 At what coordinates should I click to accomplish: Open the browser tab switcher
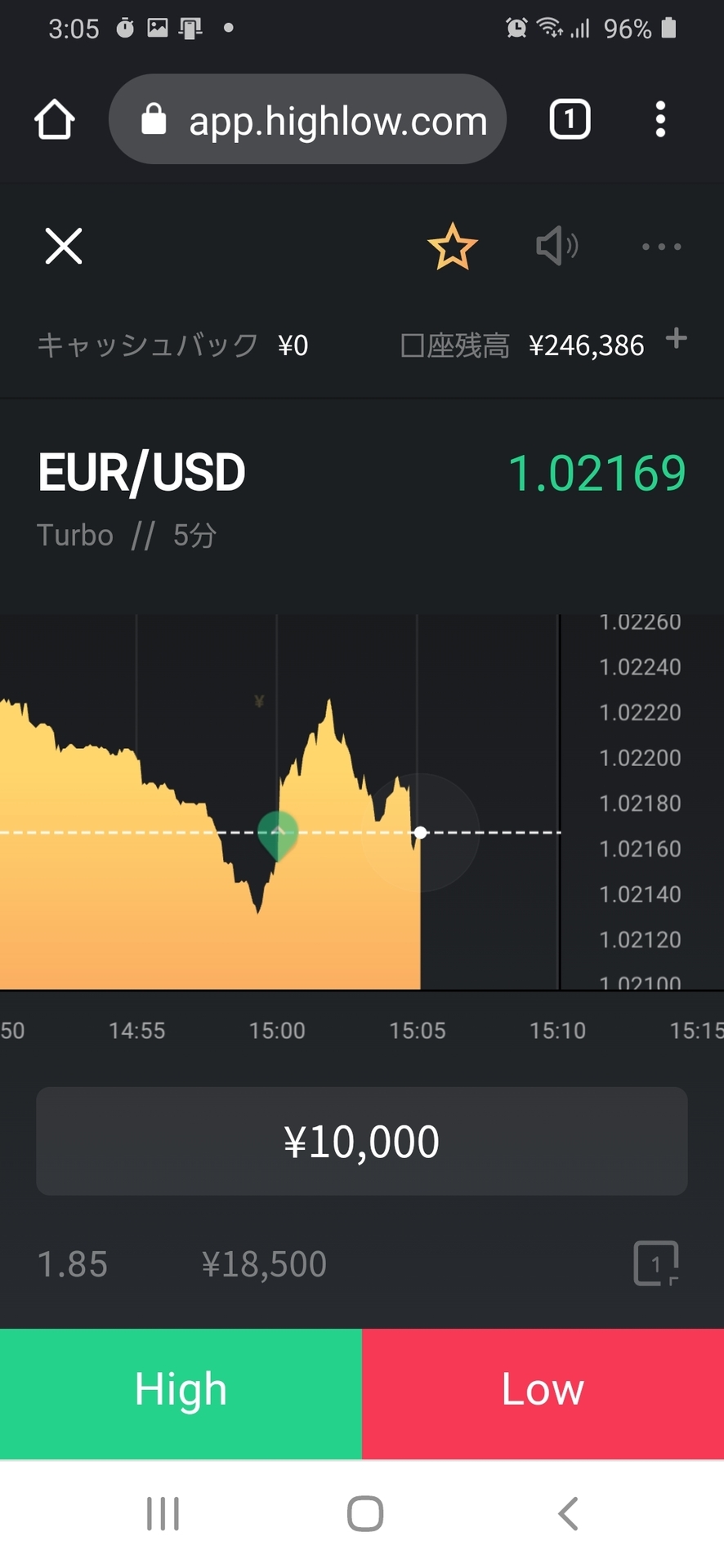(570, 119)
